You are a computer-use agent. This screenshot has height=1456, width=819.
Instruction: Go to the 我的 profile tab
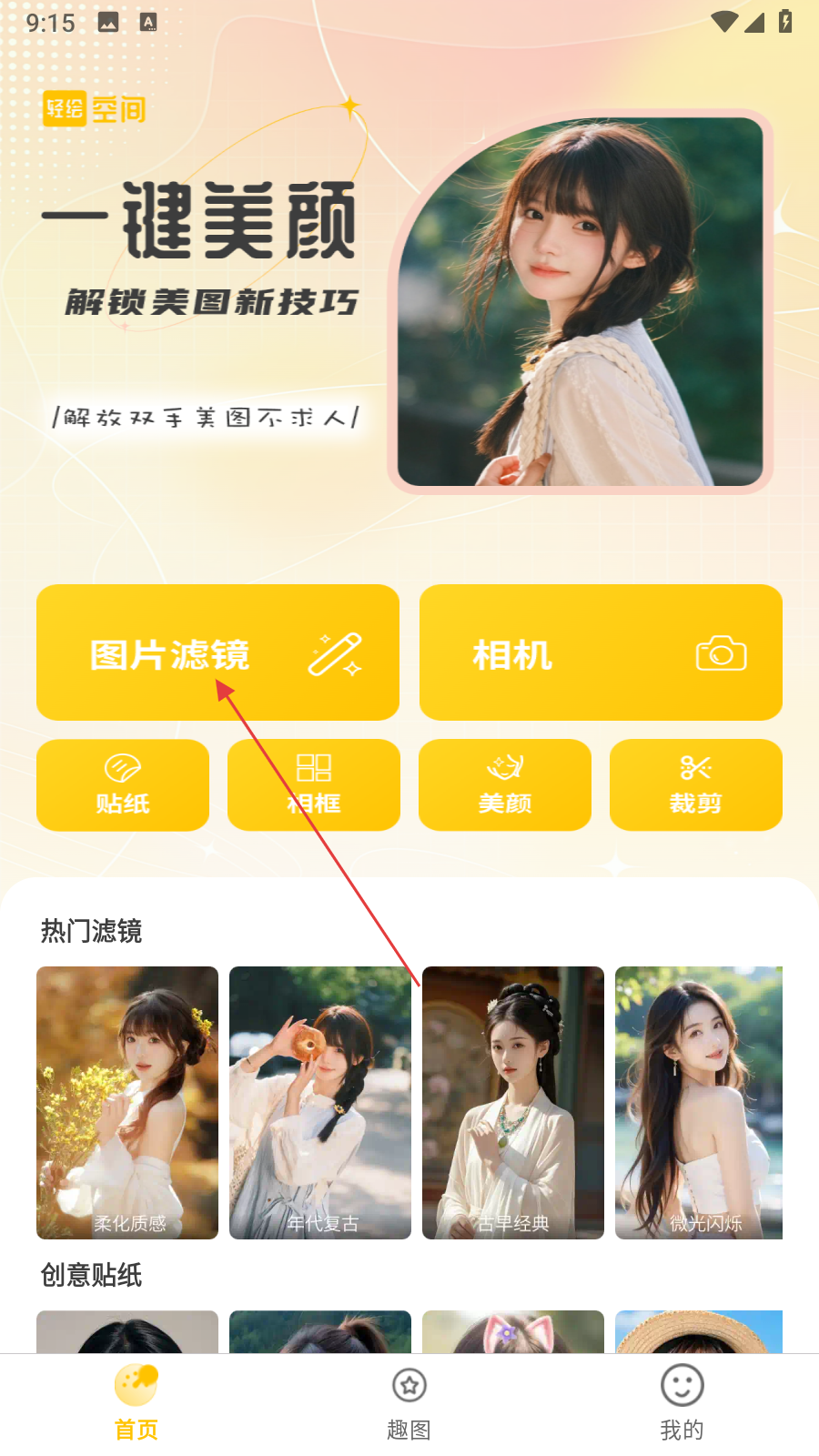[x=682, y=1403]
